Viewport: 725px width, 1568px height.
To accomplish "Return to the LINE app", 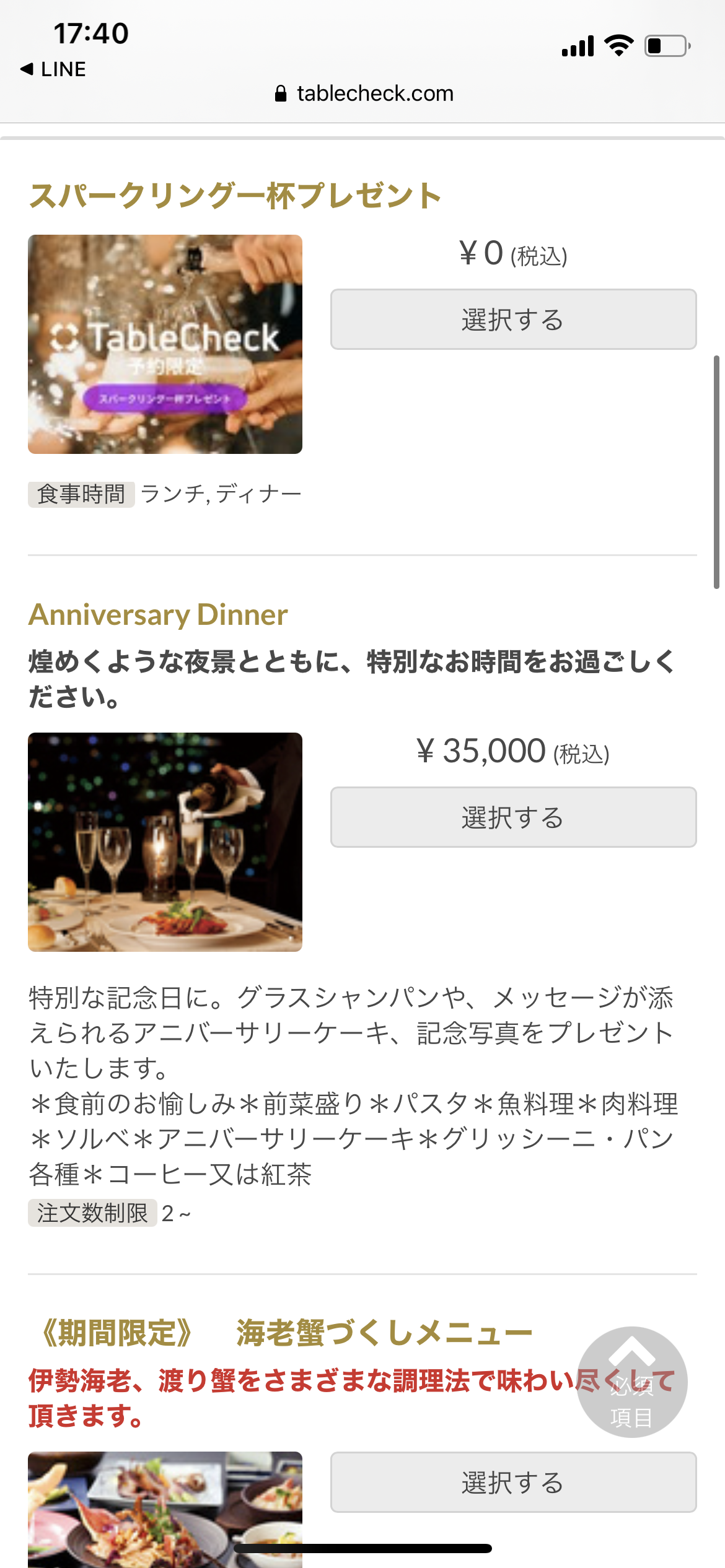I will tap(53, 69).
